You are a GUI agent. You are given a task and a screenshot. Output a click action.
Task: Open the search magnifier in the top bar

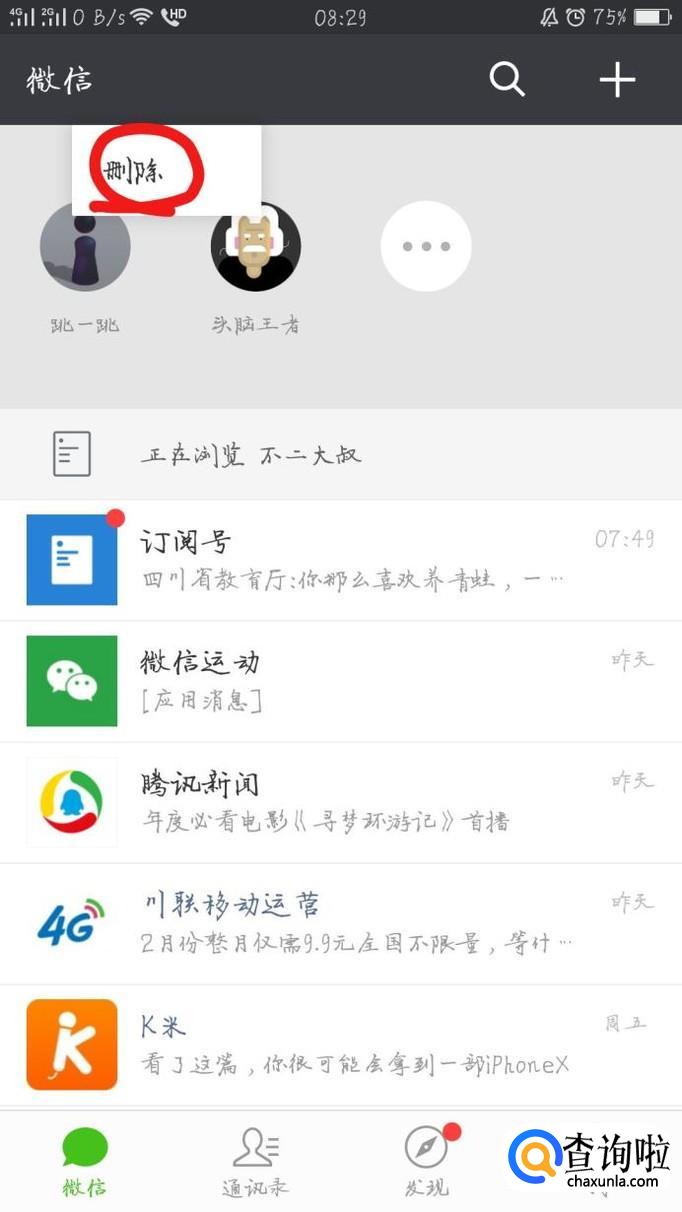507,79
